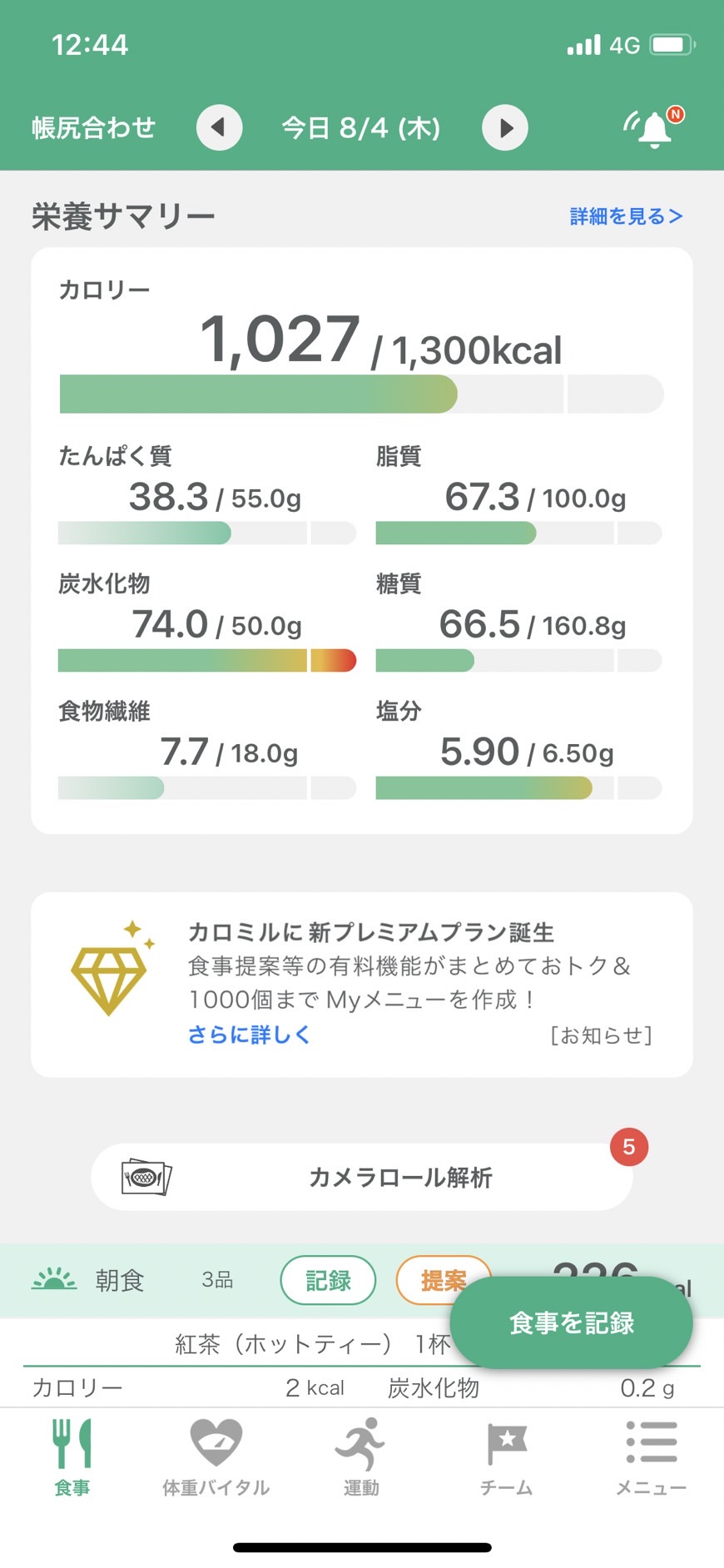Open the メニュー tab
724x1568 pixels.
coord(651,1458)
